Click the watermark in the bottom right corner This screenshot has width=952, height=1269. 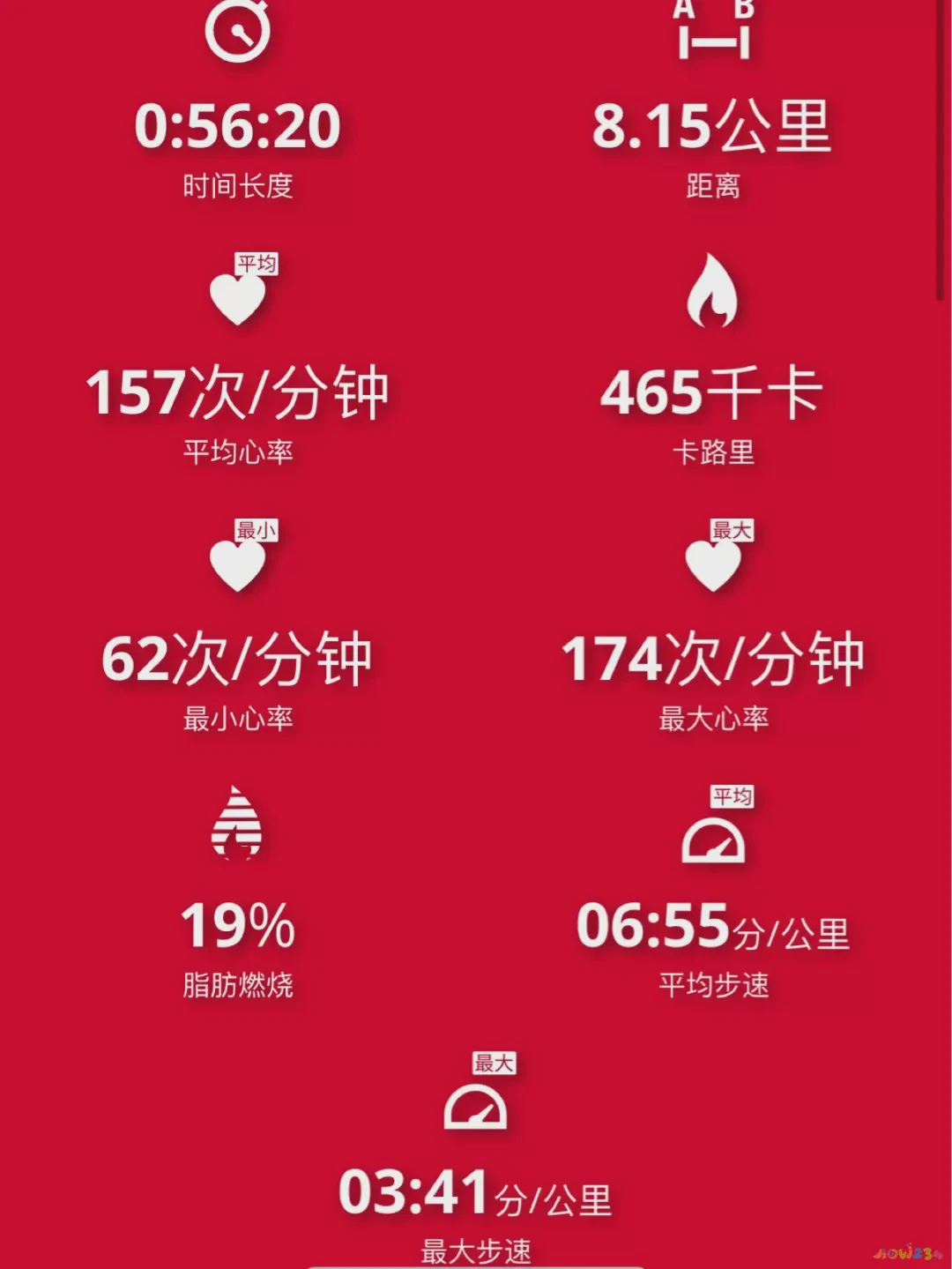click(908, 1252)
